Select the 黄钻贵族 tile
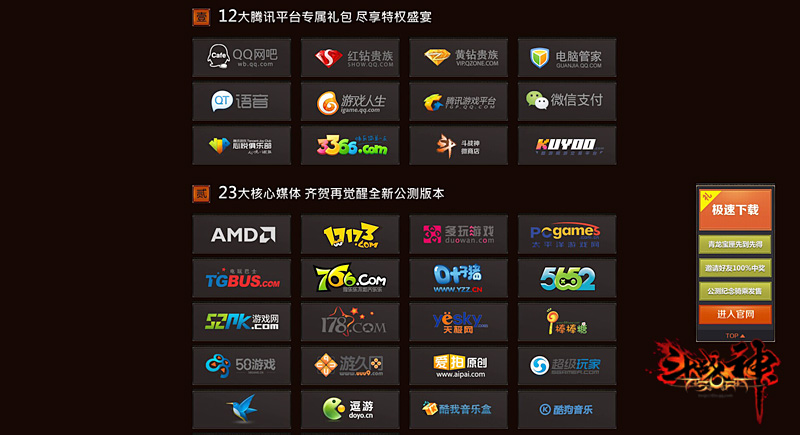The width and height of the screenshot is (800, 435). 459,58
